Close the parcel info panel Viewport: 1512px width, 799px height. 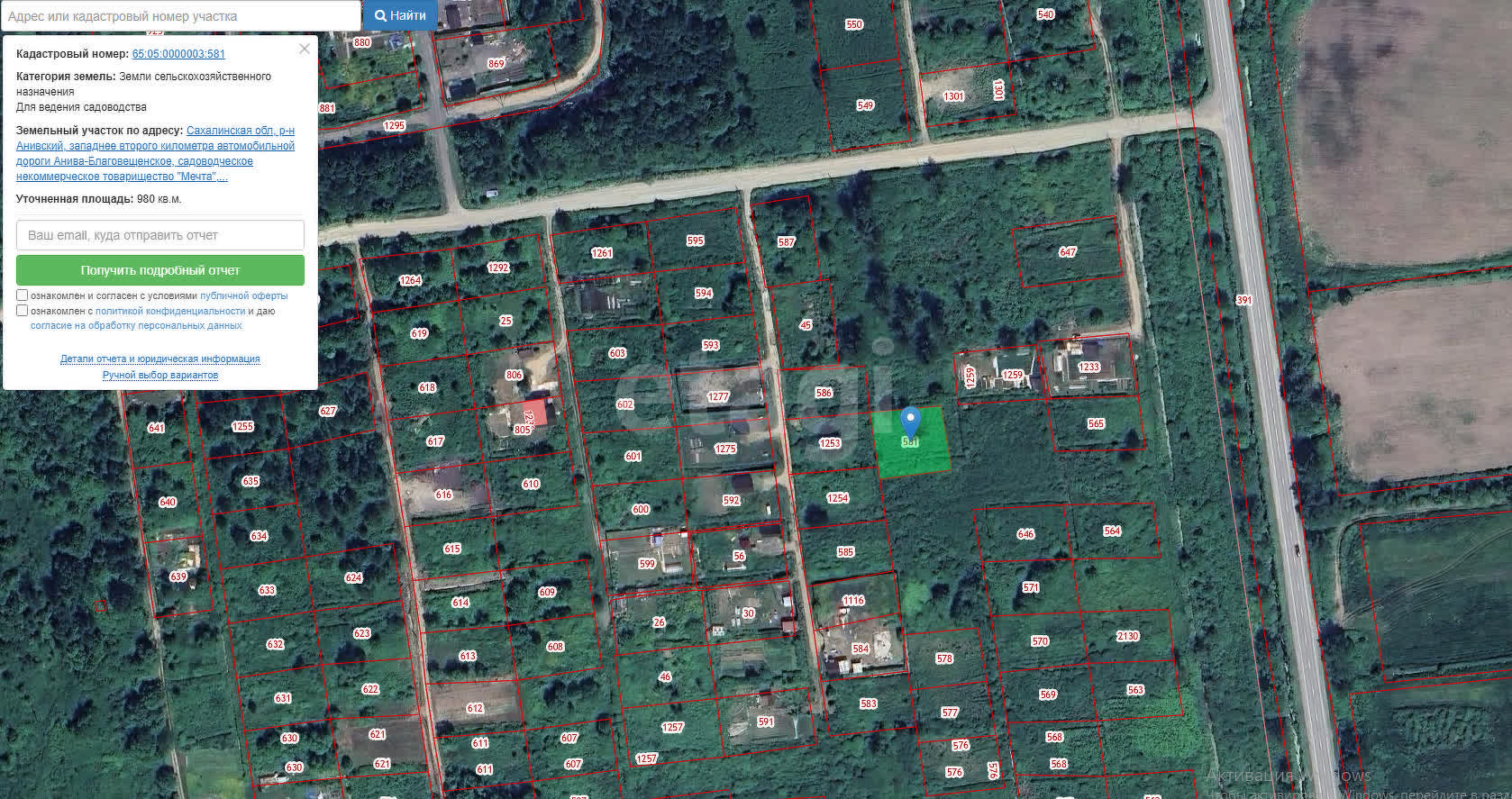tap(305, 50)
